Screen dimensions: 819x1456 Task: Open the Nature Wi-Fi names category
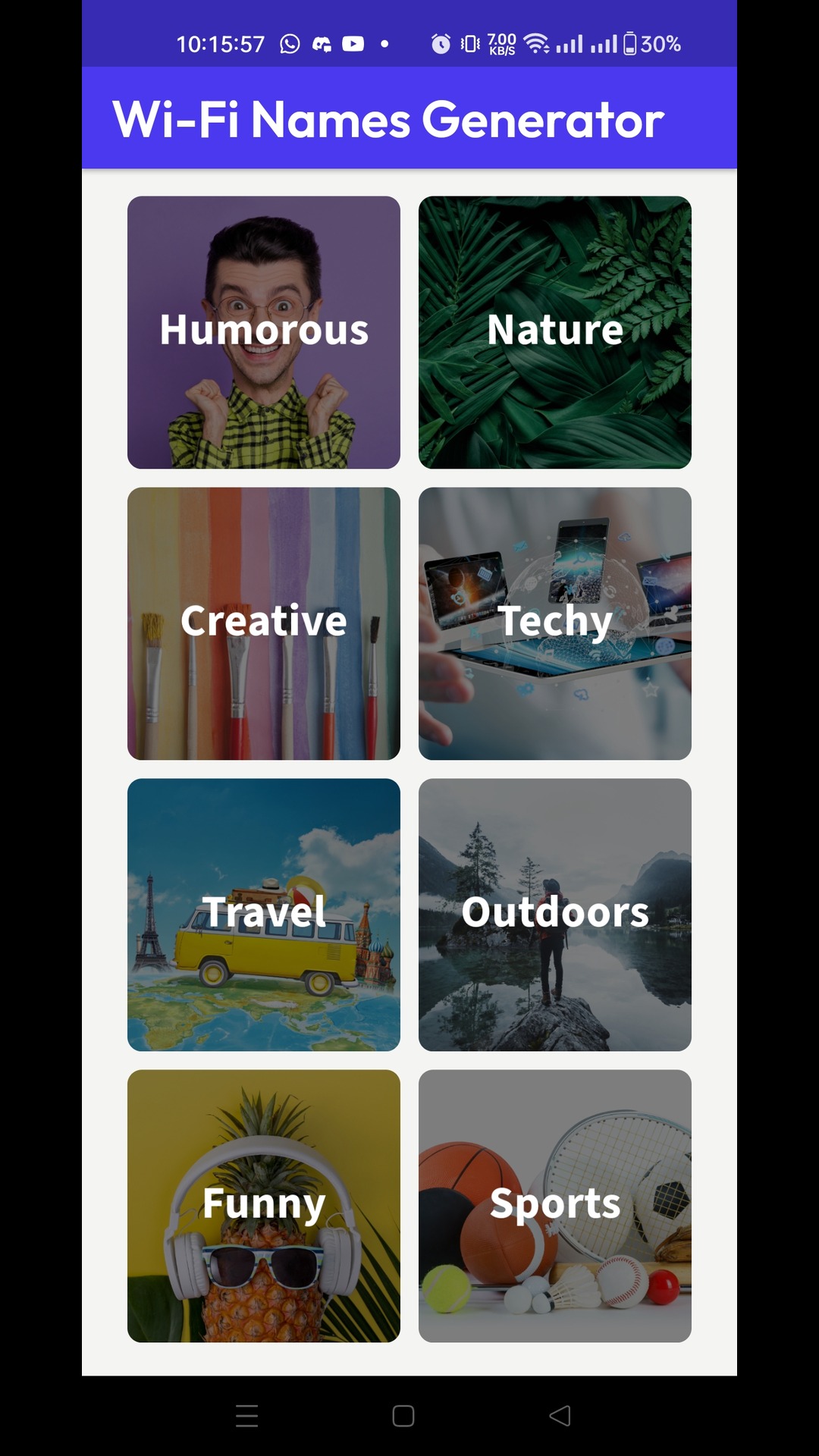coord(554,330)
